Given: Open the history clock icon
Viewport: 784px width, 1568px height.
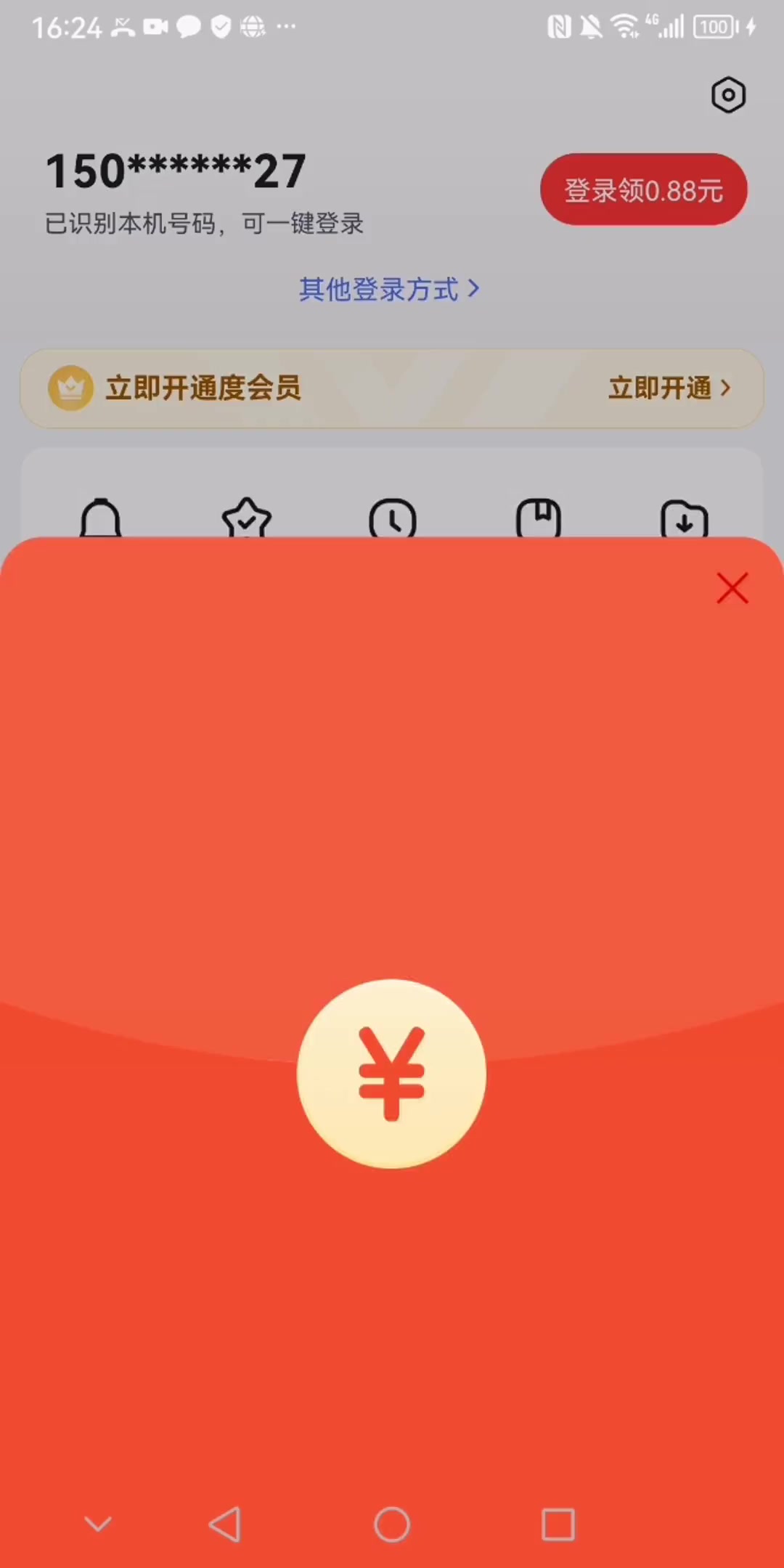Looking at the screenshot, I should (x=393, y=518).
